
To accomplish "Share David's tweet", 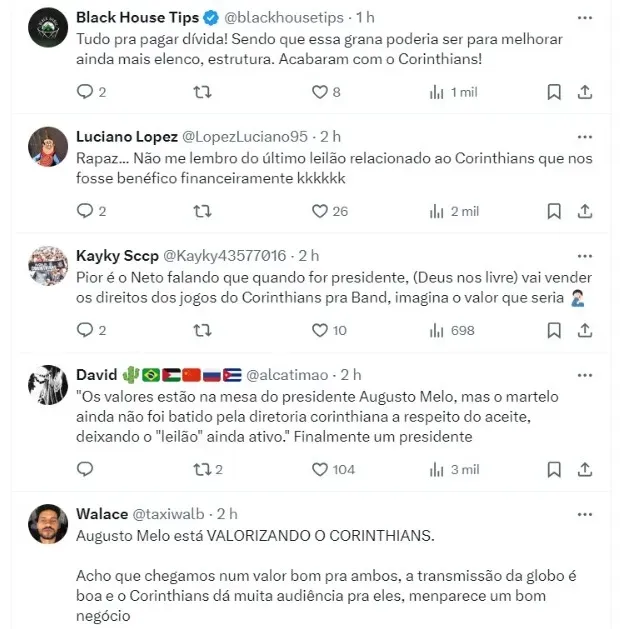I will point(586,469).
